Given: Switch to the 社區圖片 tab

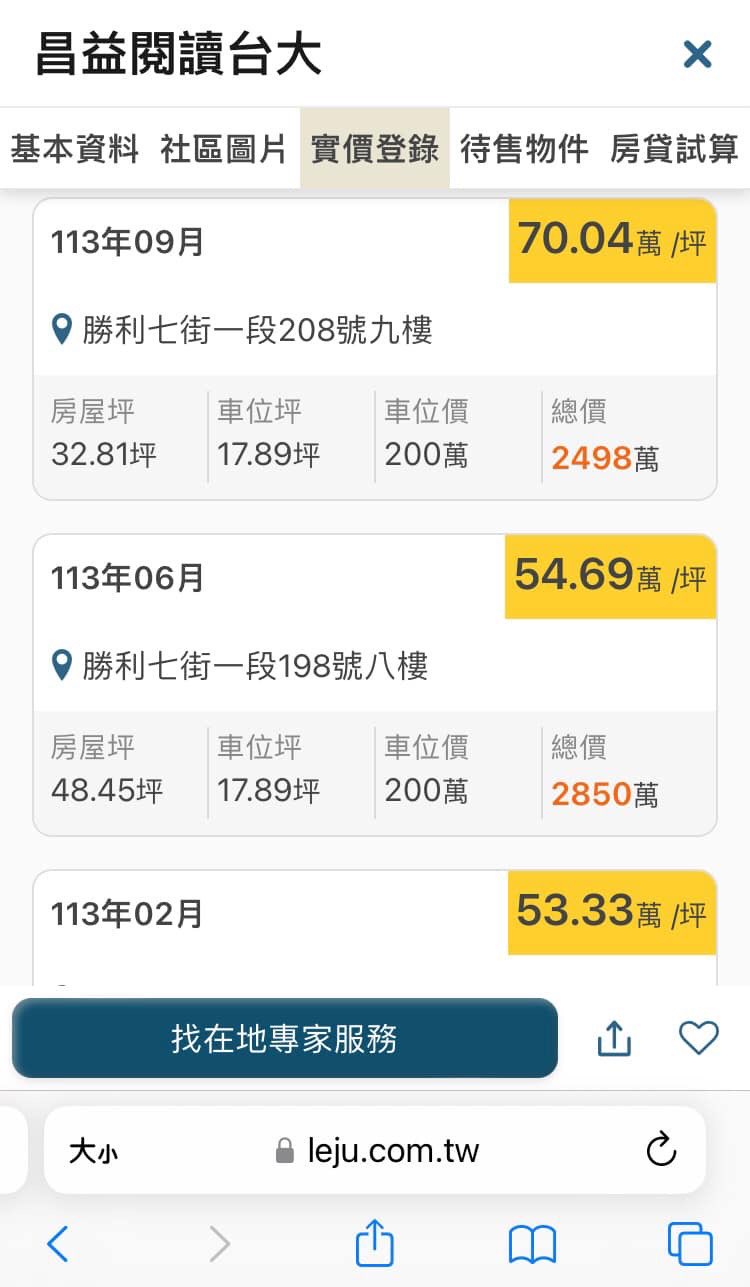Looking at the screenshot, I should tap(224, 149).
